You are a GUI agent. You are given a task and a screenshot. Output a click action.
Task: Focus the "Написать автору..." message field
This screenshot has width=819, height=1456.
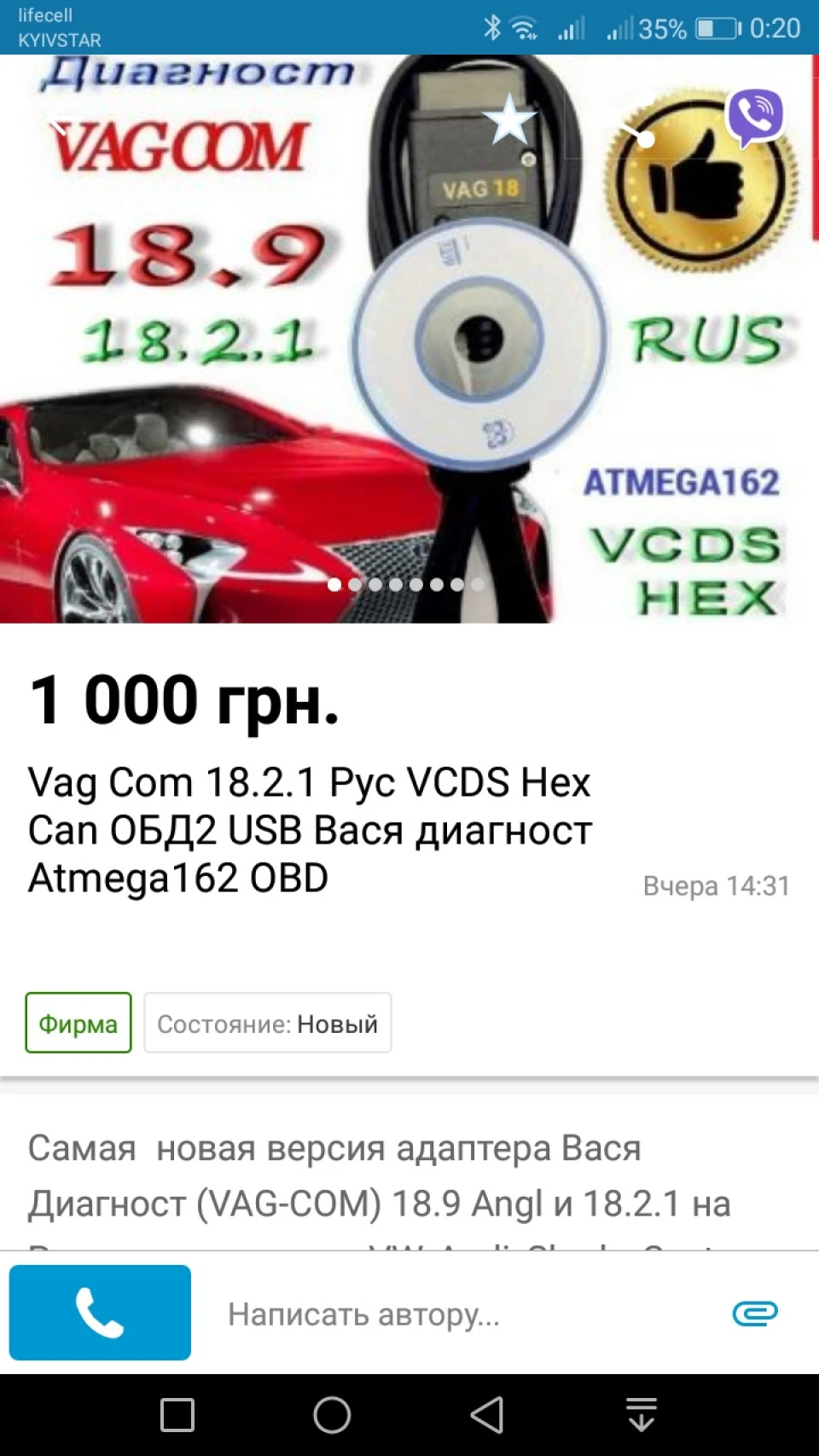coord(461,1314)
